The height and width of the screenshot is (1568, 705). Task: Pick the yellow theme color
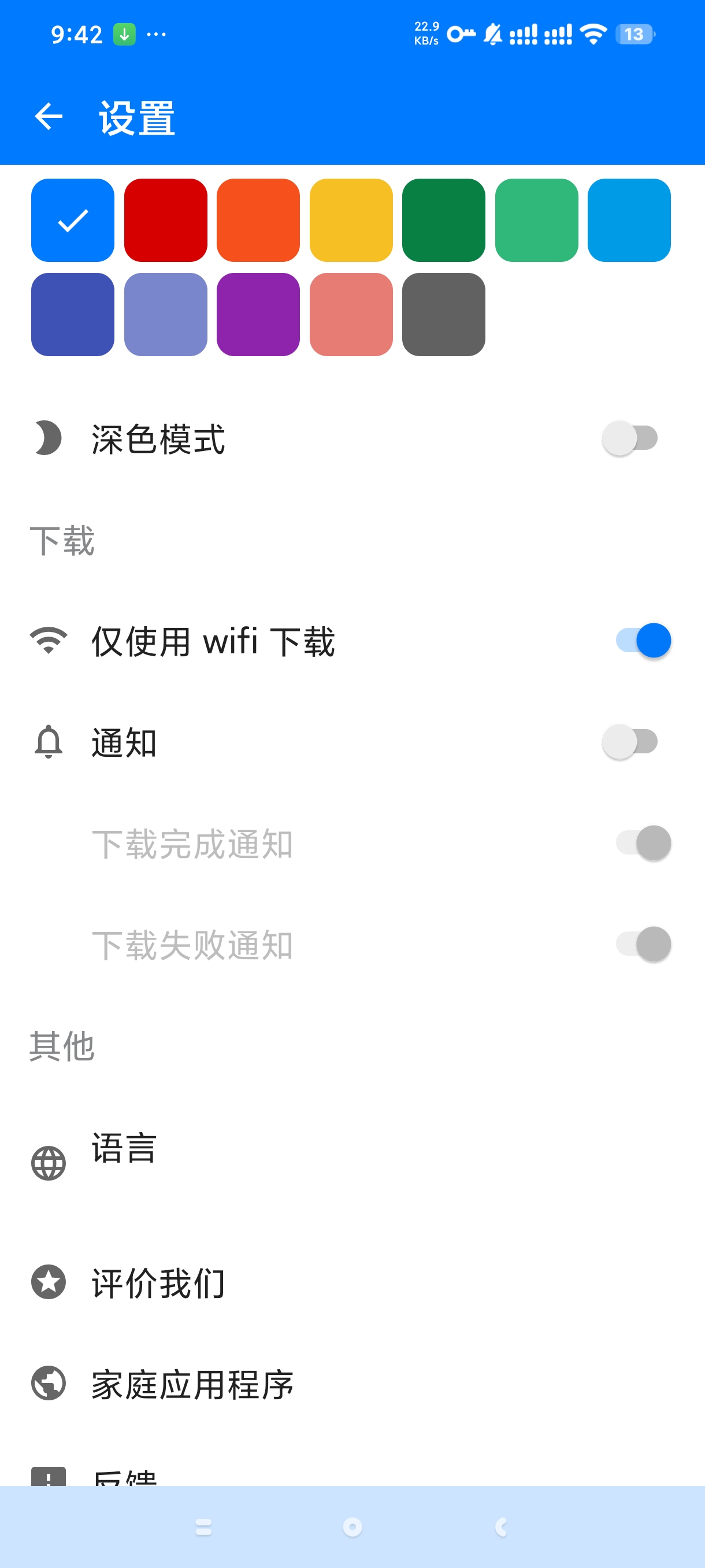click(351, 220)
